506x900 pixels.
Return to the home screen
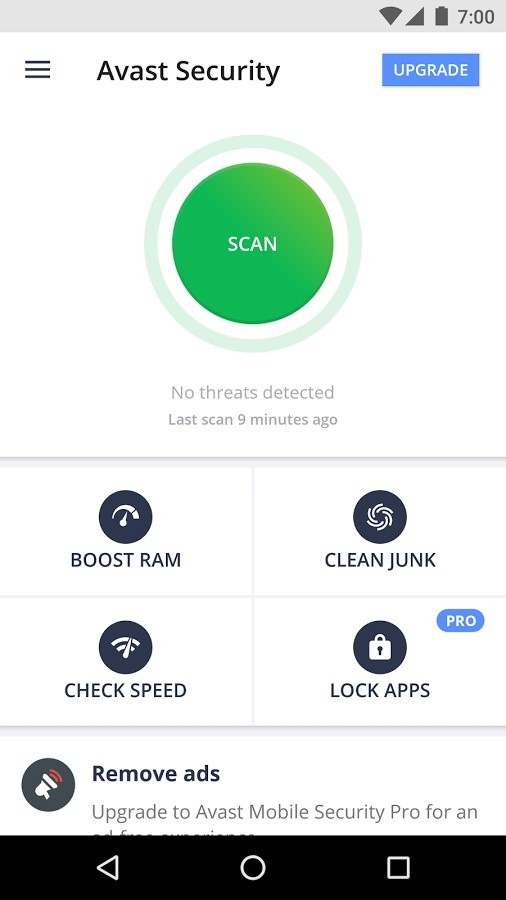point(253,867)
